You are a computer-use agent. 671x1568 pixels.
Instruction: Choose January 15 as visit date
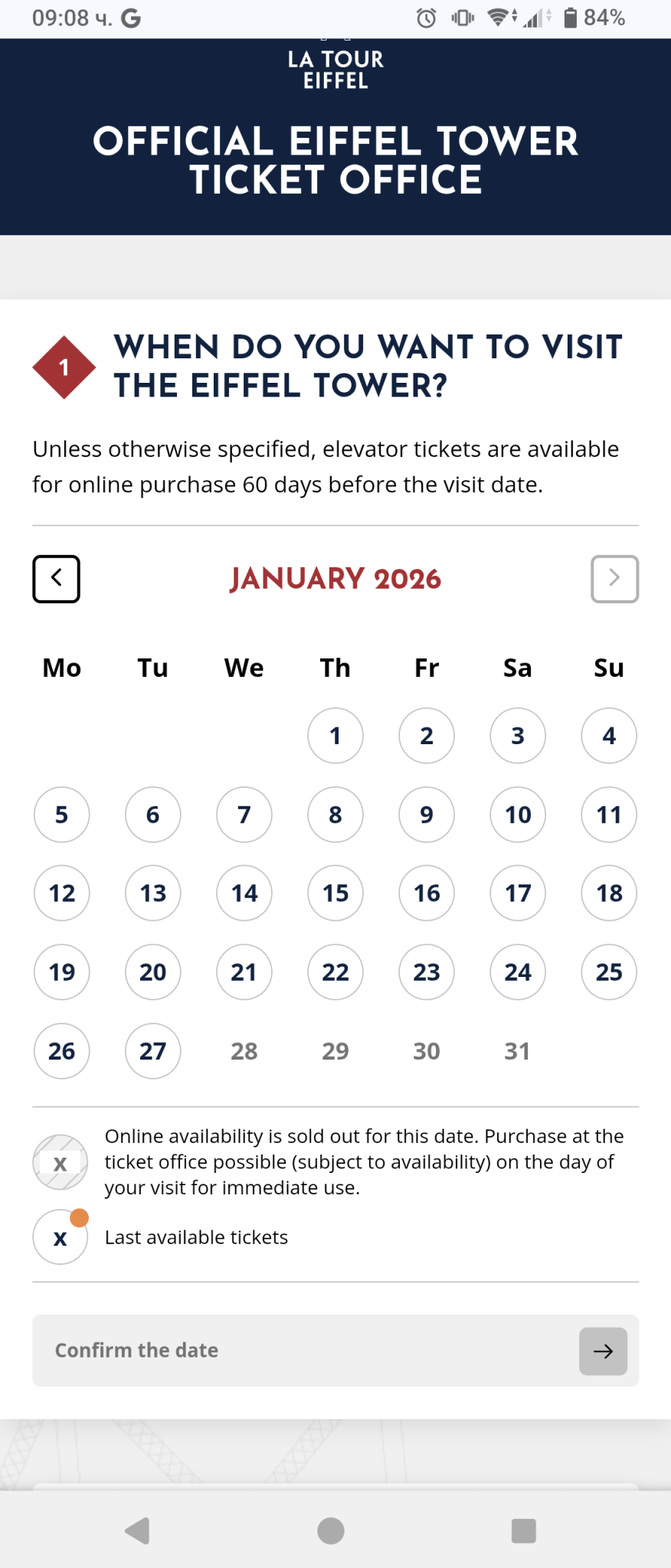point(335,893)
